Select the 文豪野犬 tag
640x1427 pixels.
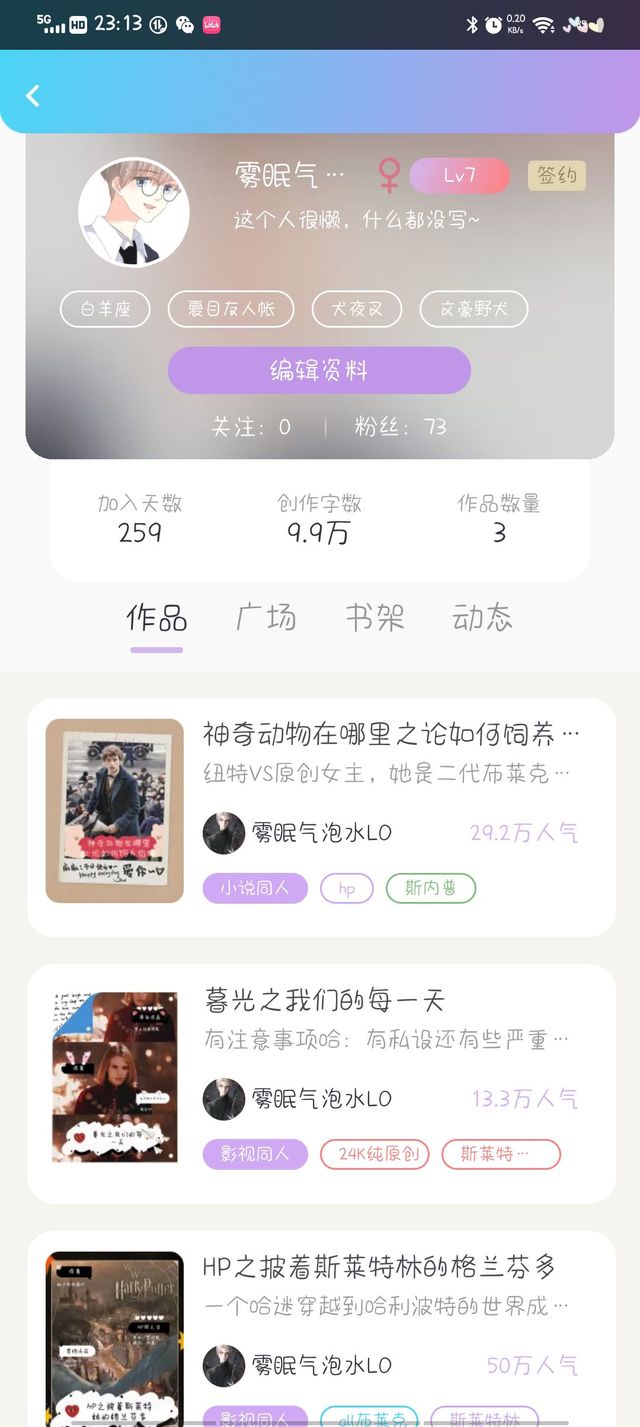pyautogui.click(x=473, y=309)
